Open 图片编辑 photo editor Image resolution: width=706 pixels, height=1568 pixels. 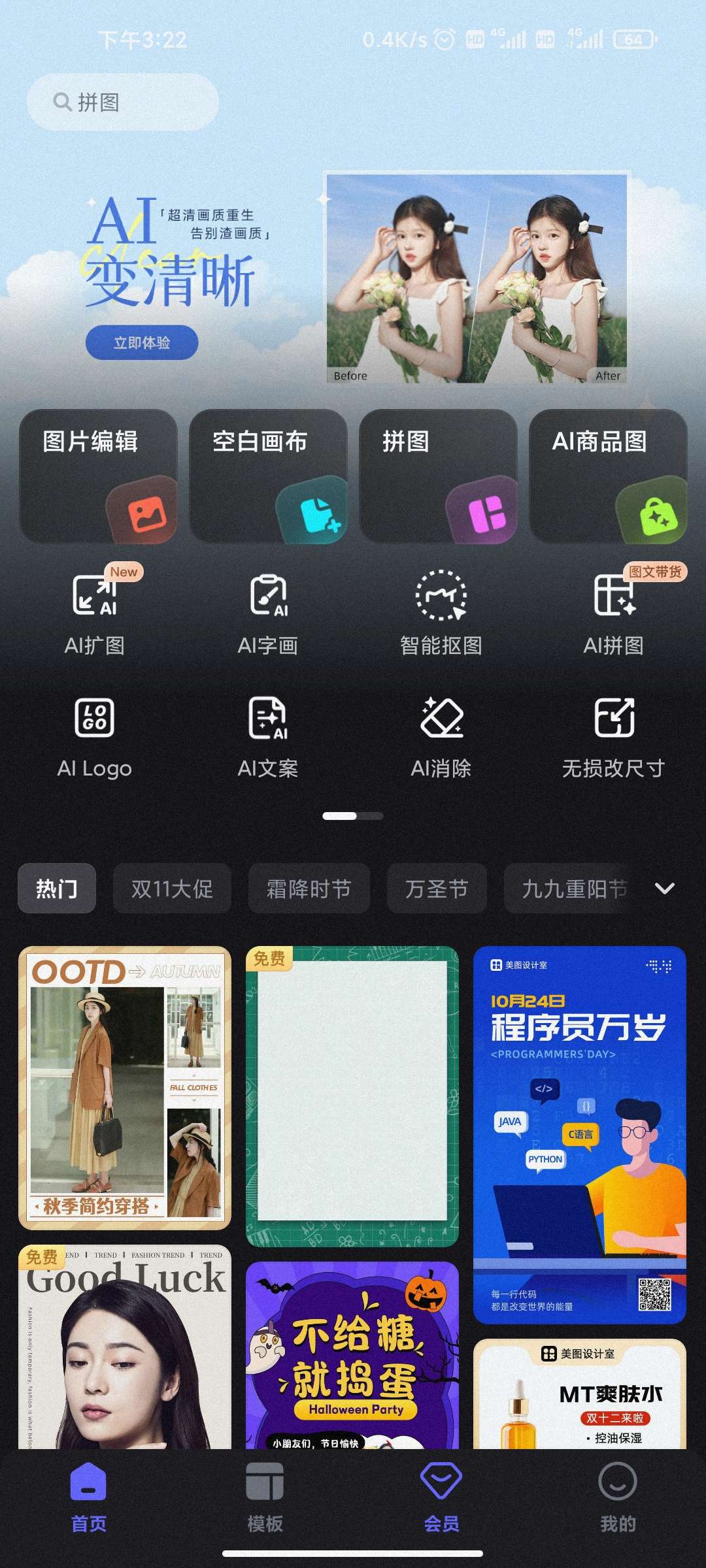98,476
